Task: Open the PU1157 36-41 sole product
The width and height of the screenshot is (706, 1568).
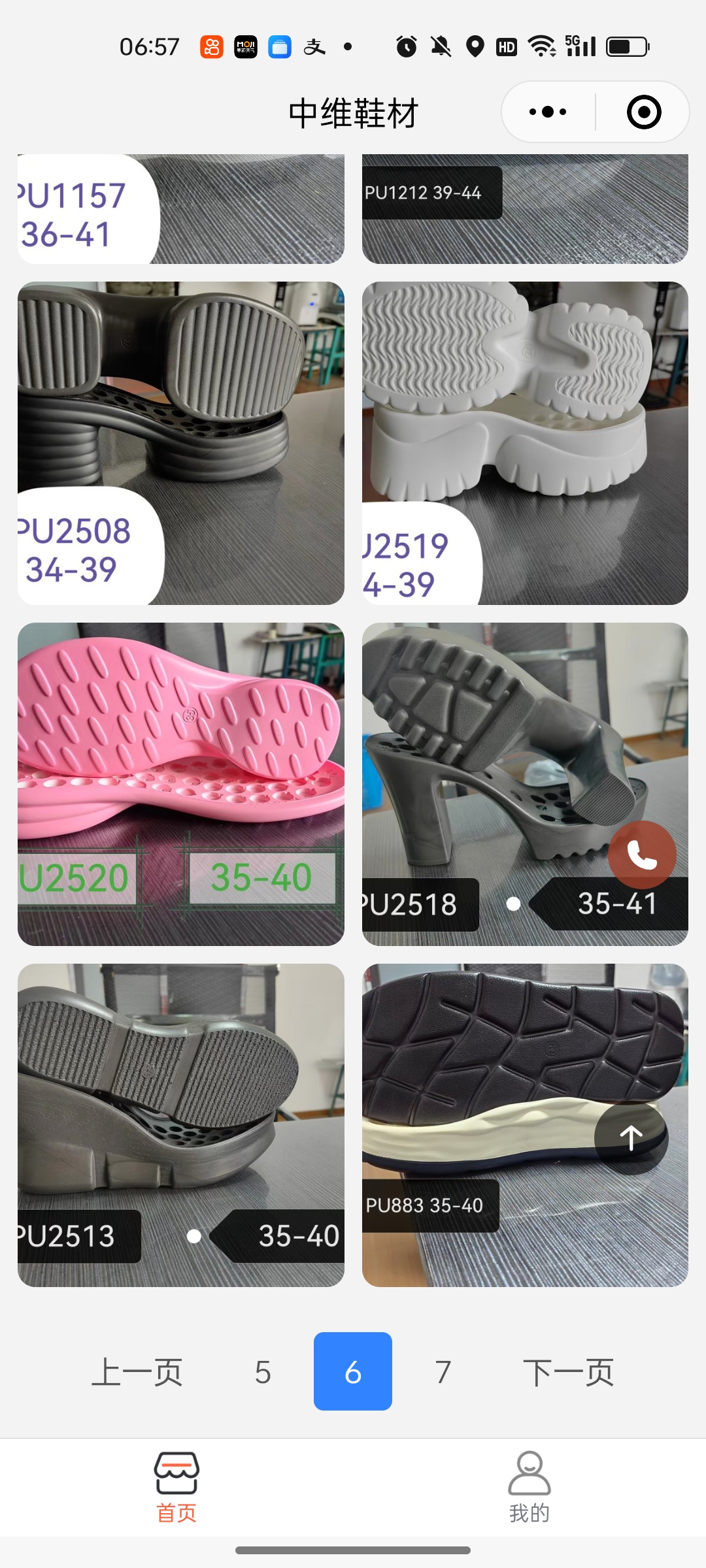Action: coord(180,209)
